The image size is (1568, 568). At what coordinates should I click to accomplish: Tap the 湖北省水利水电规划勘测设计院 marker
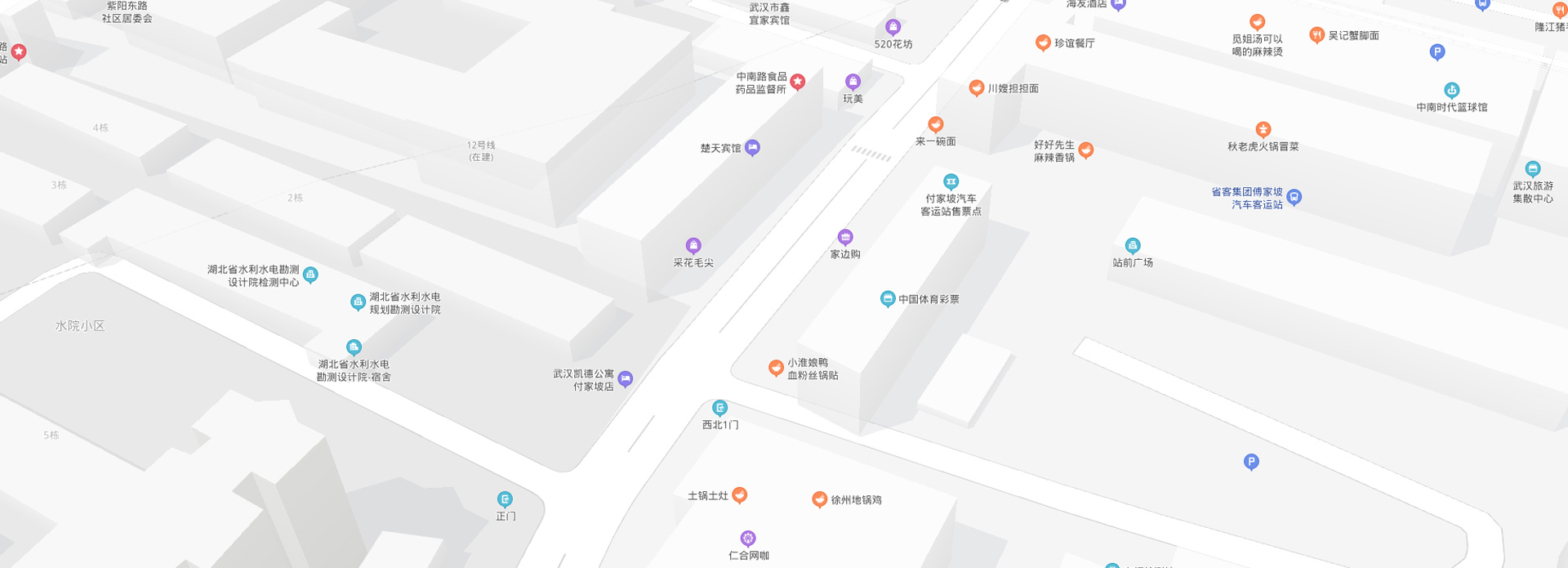coord(358,302)
